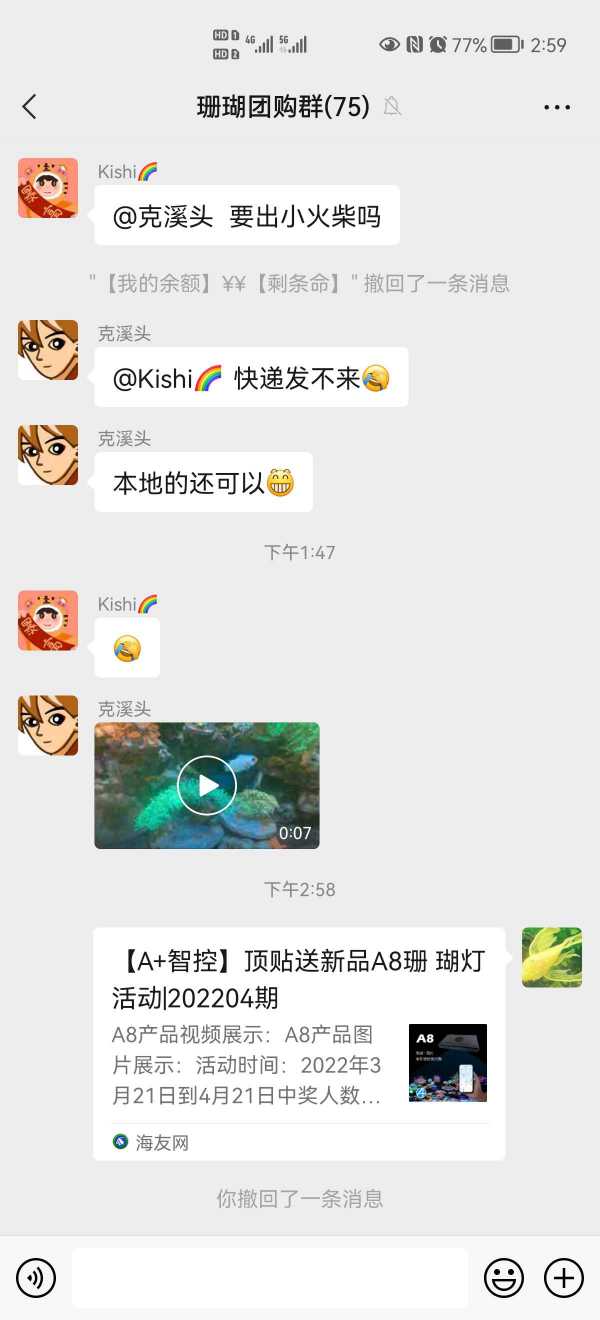
Task: Go back from the group chat
Action: [x=29, y=107]
